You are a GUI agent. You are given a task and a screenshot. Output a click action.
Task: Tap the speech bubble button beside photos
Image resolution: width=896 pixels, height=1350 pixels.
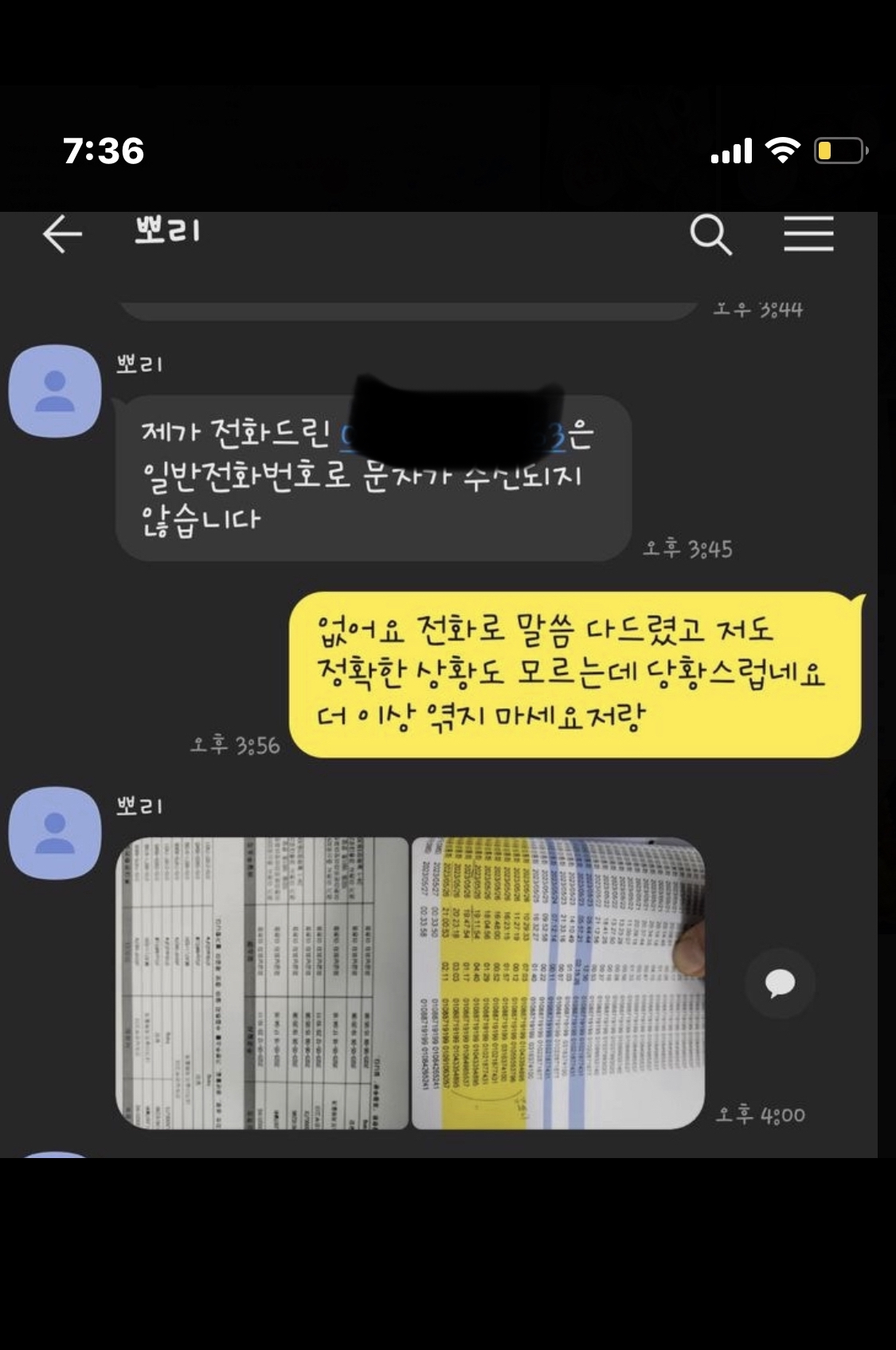780,984
